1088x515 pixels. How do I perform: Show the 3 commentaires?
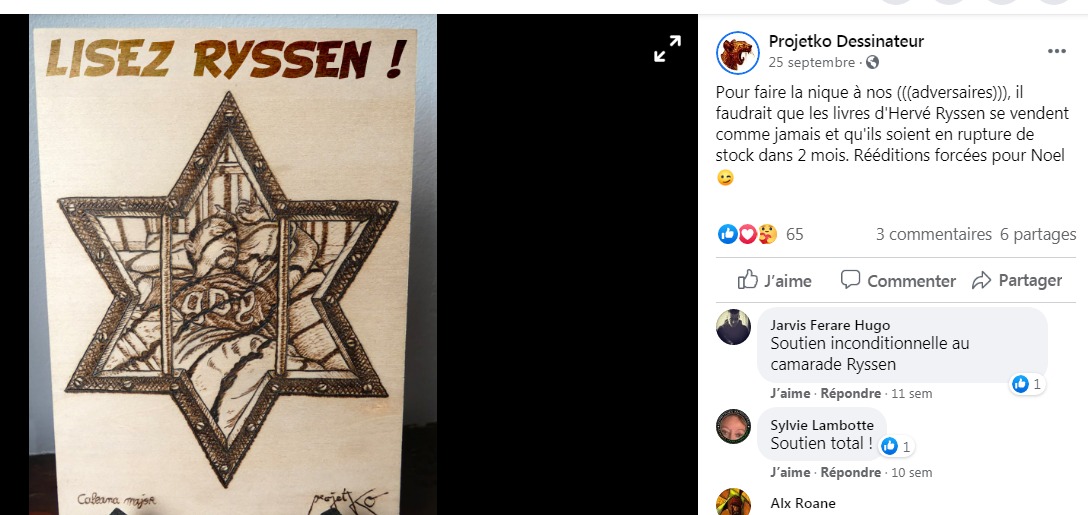[933, 235]
